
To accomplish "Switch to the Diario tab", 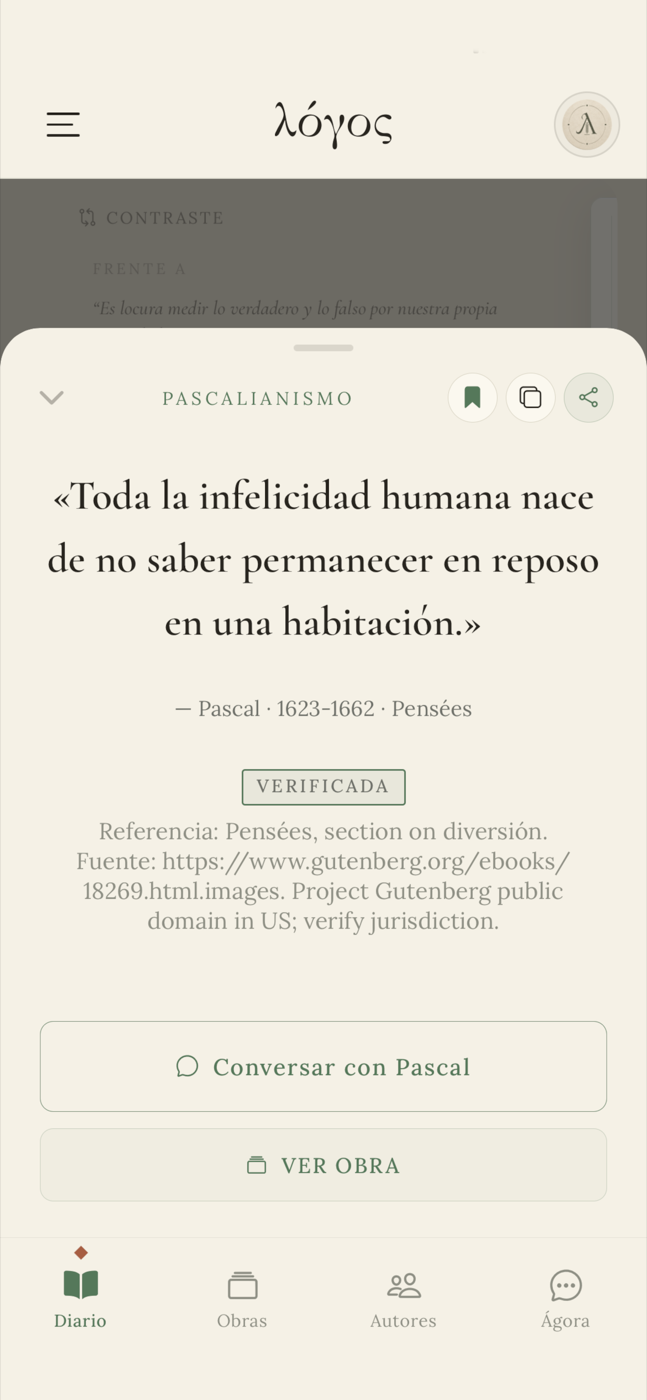I will 81,1299.
